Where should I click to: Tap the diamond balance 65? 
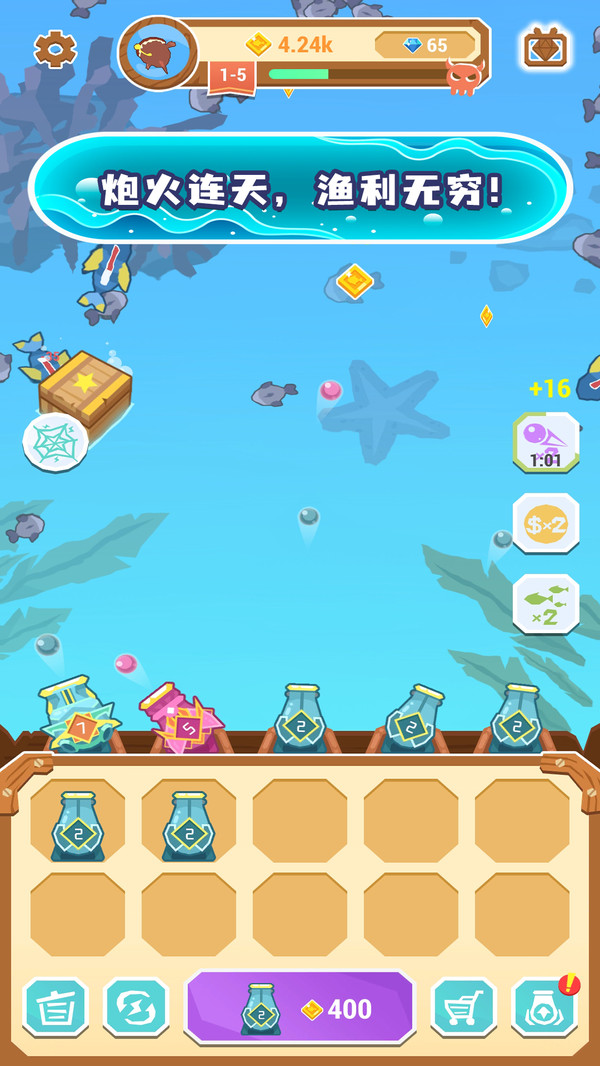point(426,45)
